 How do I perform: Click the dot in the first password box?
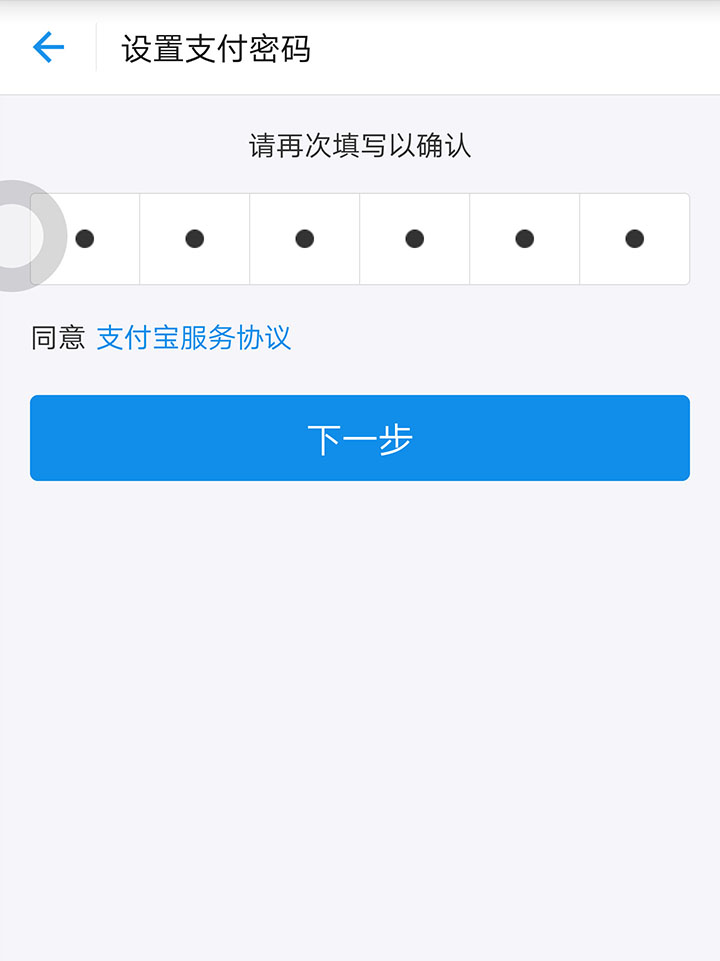(83, 238)
